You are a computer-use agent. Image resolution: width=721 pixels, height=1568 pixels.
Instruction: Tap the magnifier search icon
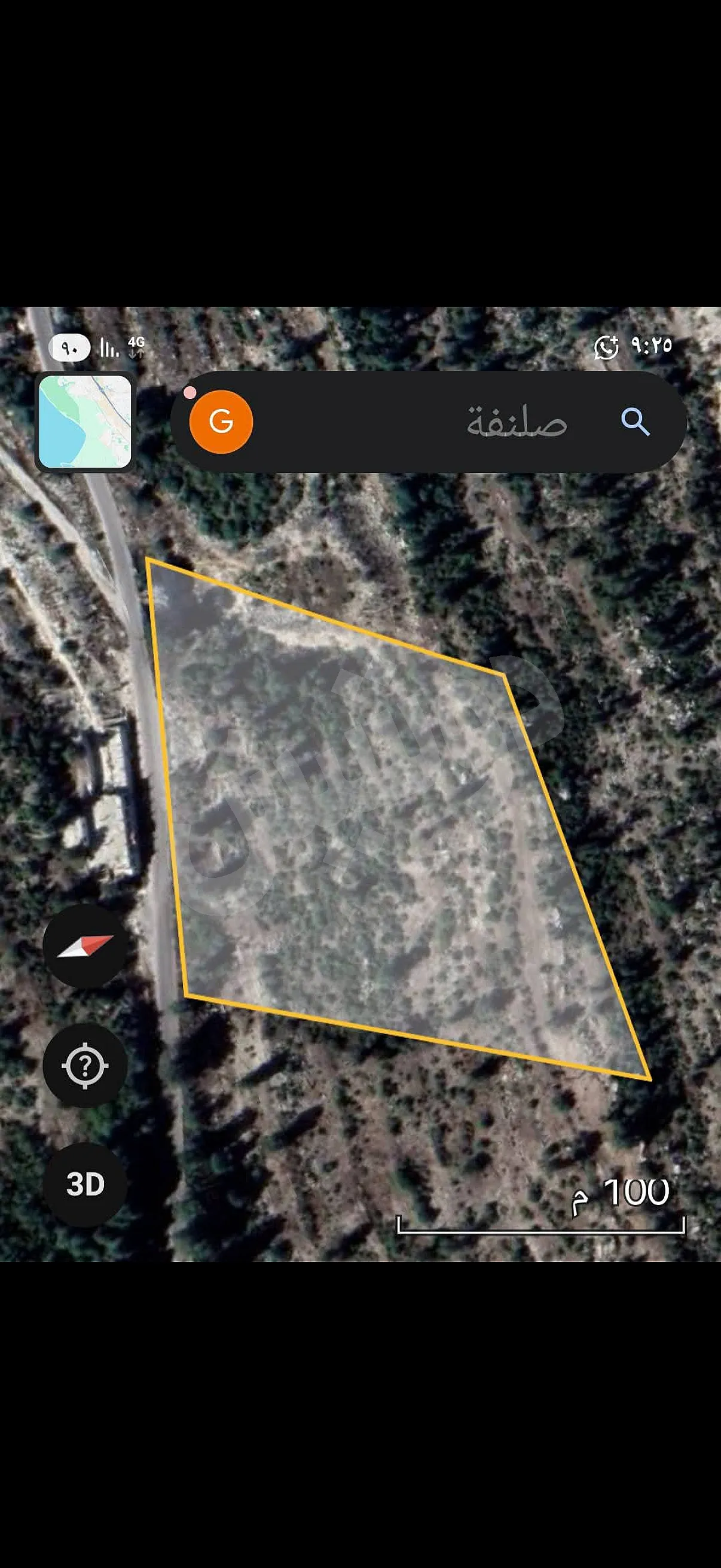(x=634, y=421)
